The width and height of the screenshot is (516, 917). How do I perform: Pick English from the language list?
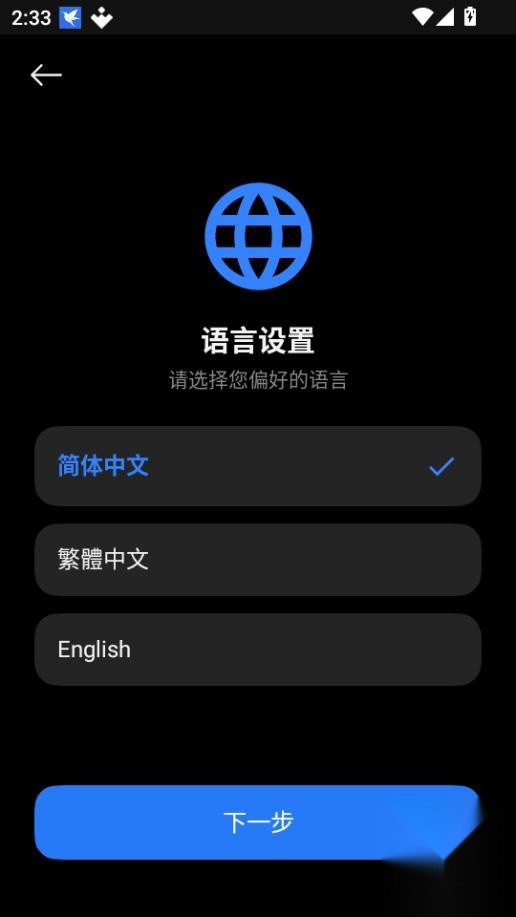[258, 650]
